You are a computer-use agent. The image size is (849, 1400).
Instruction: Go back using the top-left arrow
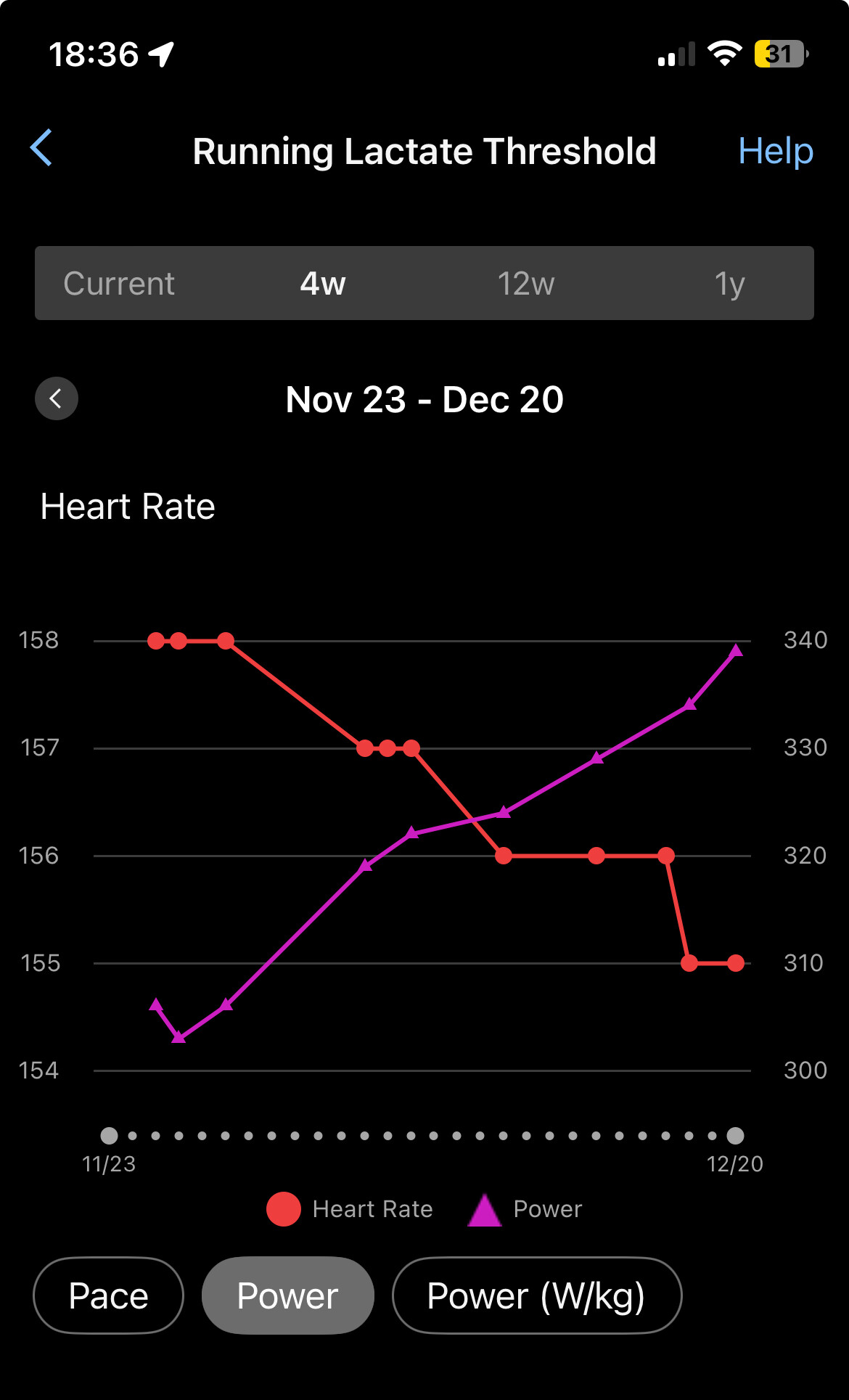click(41, 148)
